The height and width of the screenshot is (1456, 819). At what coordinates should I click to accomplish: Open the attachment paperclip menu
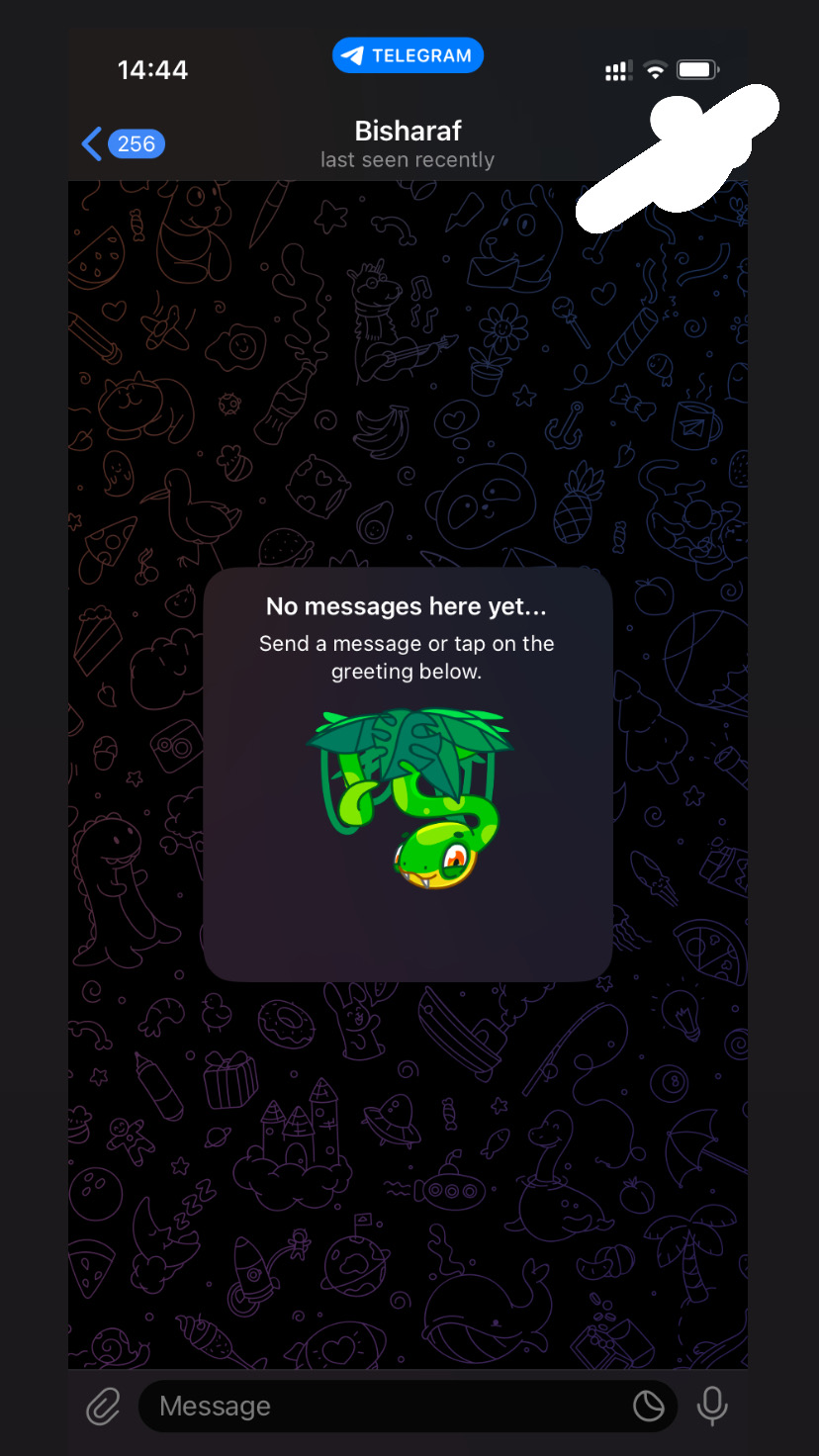click(103, 1406)
